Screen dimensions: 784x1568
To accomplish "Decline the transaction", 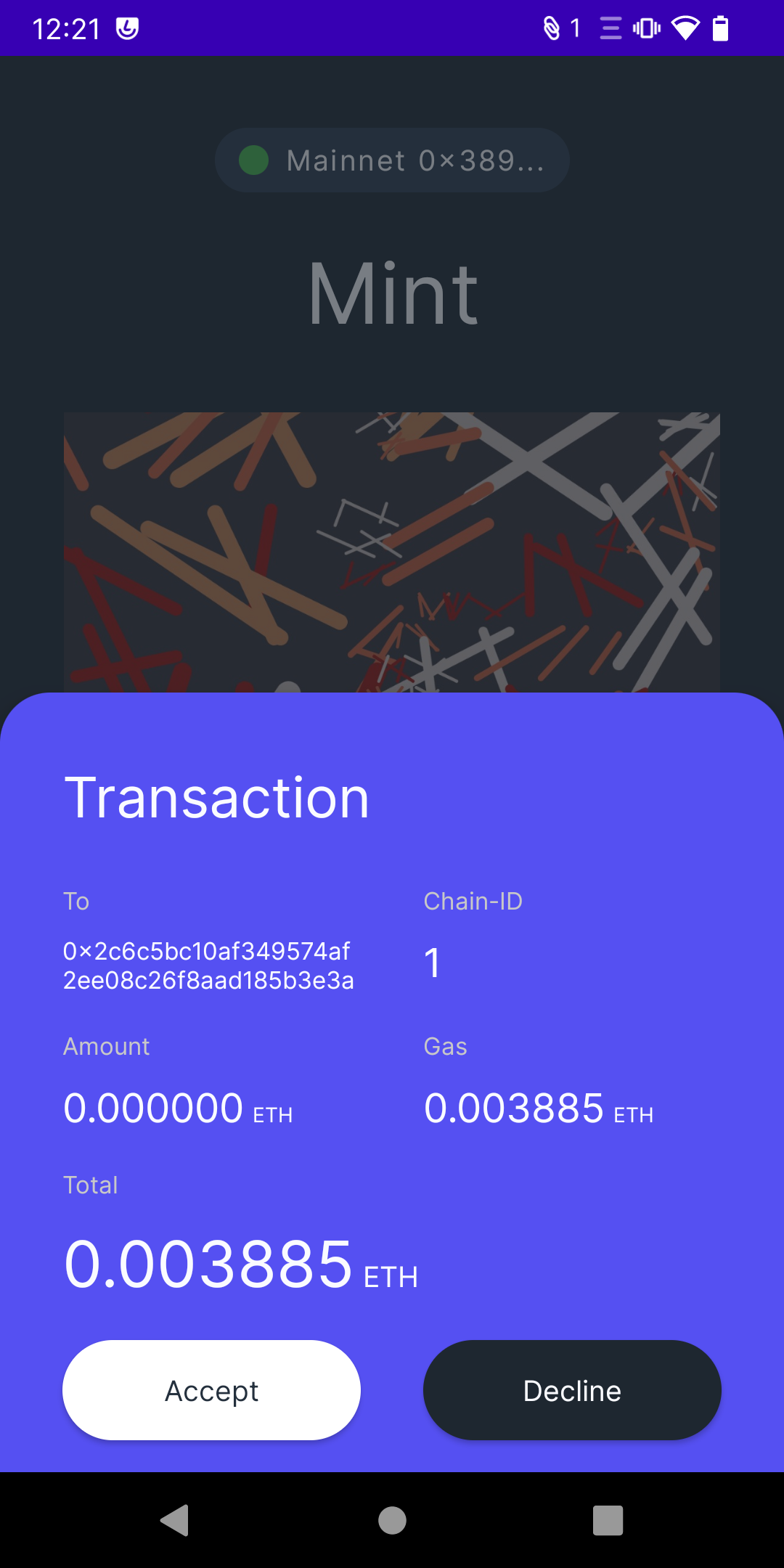I will [572, 1389].
